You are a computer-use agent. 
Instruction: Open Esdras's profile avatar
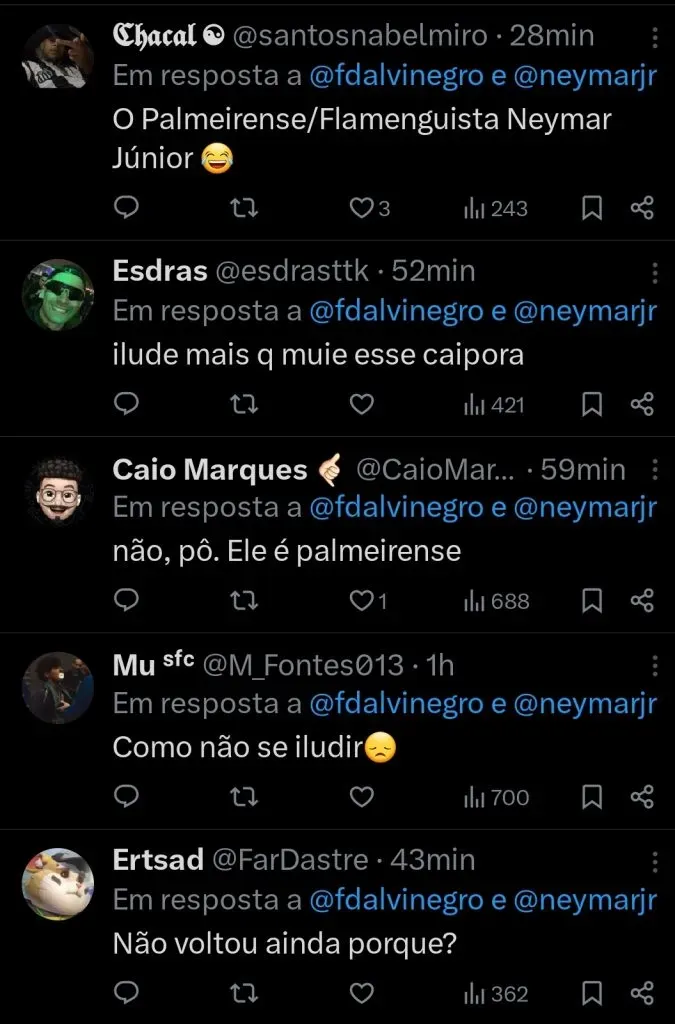click(57, 296)
